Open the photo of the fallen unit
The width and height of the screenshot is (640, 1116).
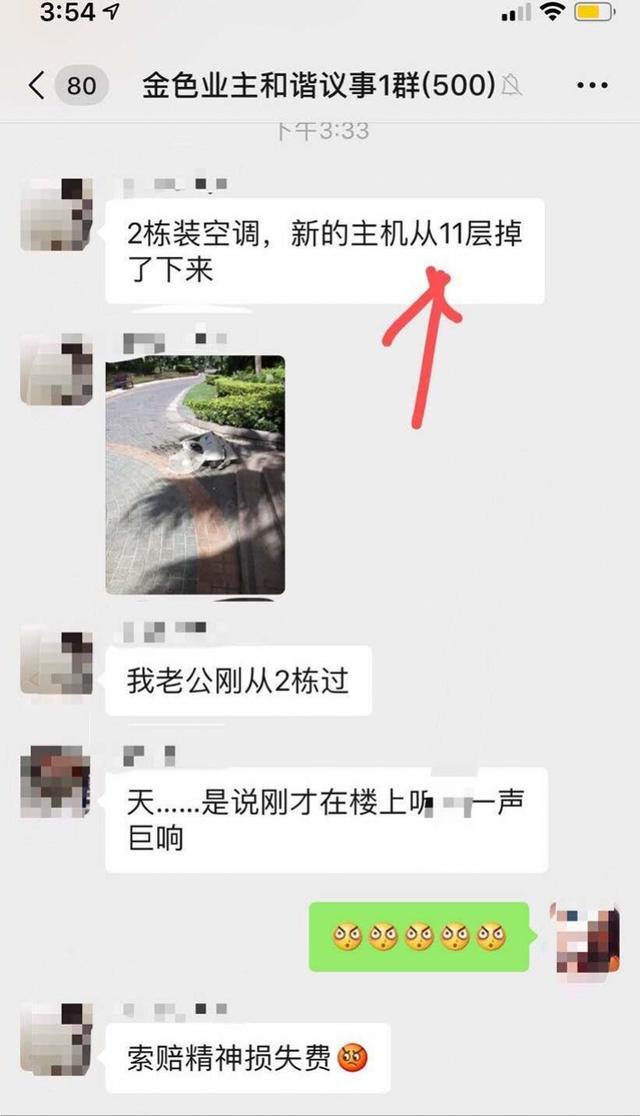tap(195, 475)
